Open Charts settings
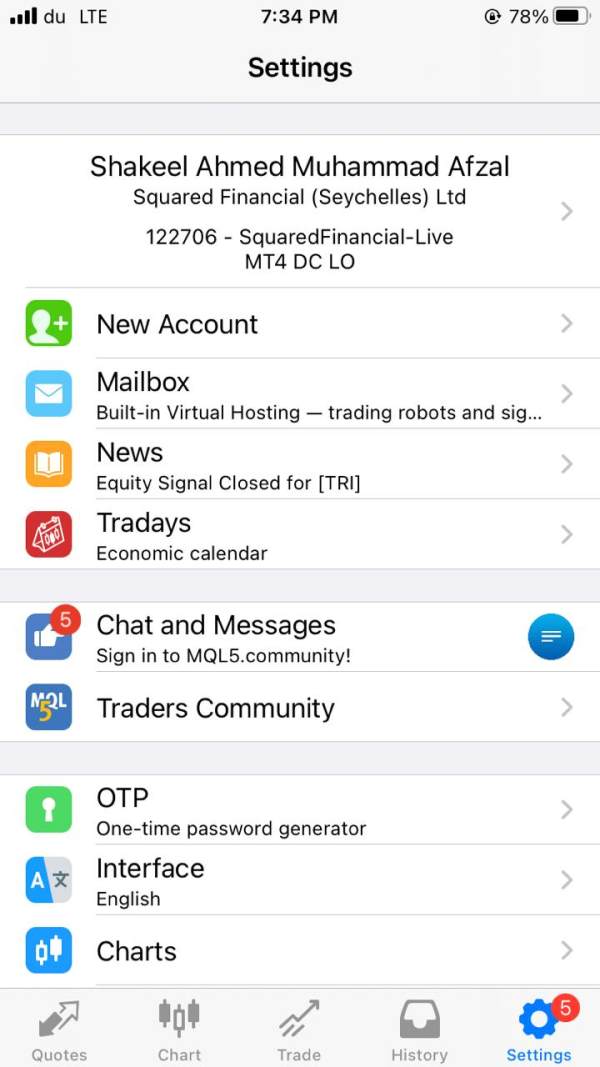This screenshot has height=1067, width=600. [300, 951]
